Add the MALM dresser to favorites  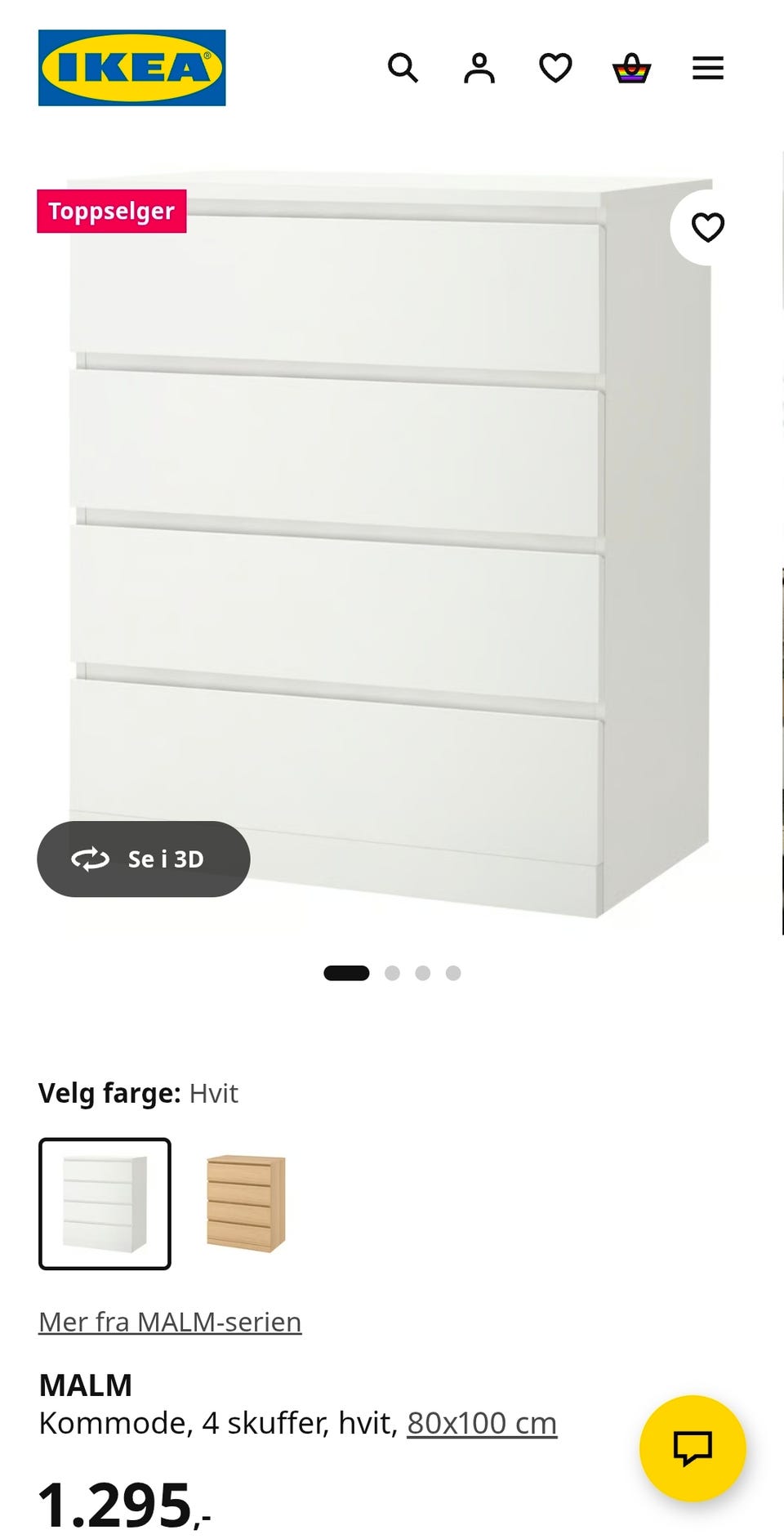[x=706, y=226]
